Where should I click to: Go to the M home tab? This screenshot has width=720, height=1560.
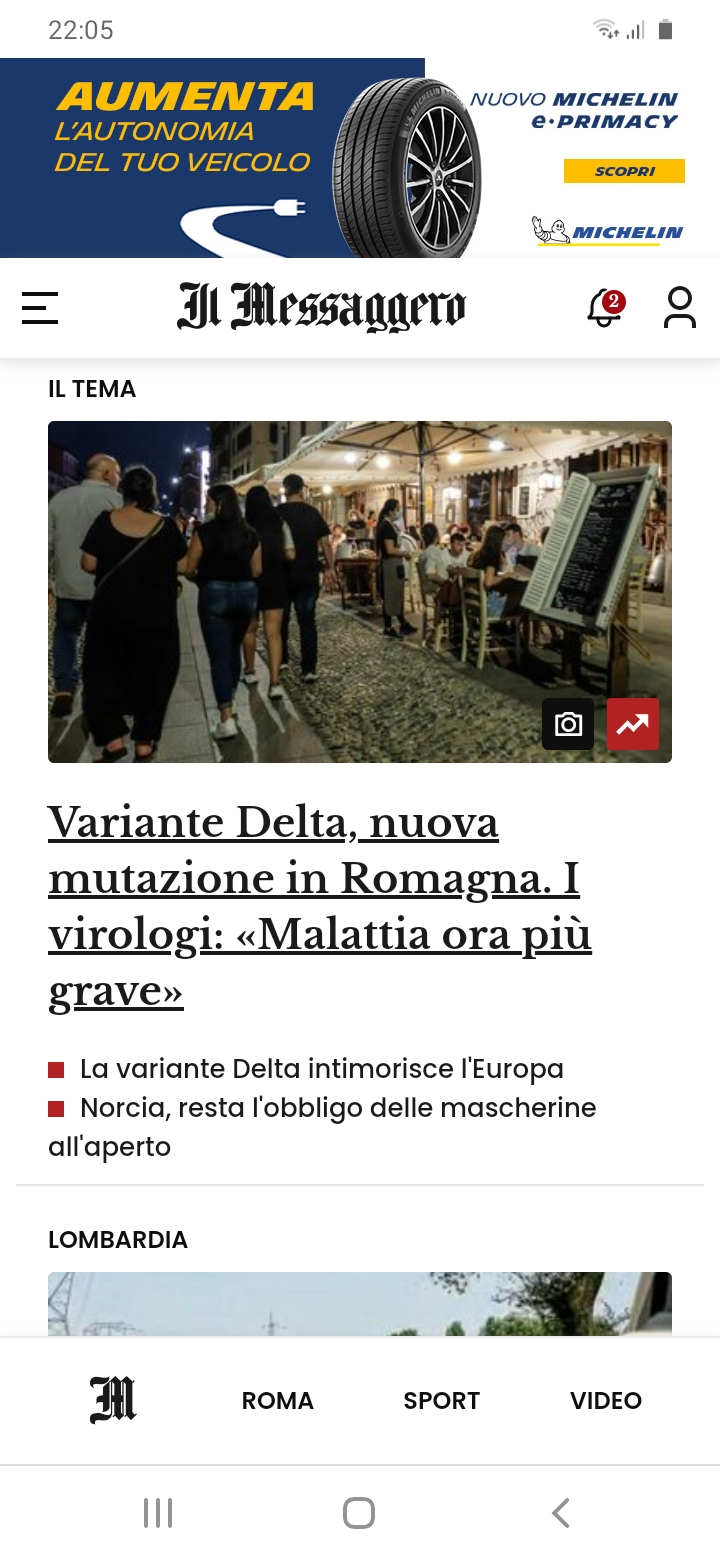click(113, 1400)
